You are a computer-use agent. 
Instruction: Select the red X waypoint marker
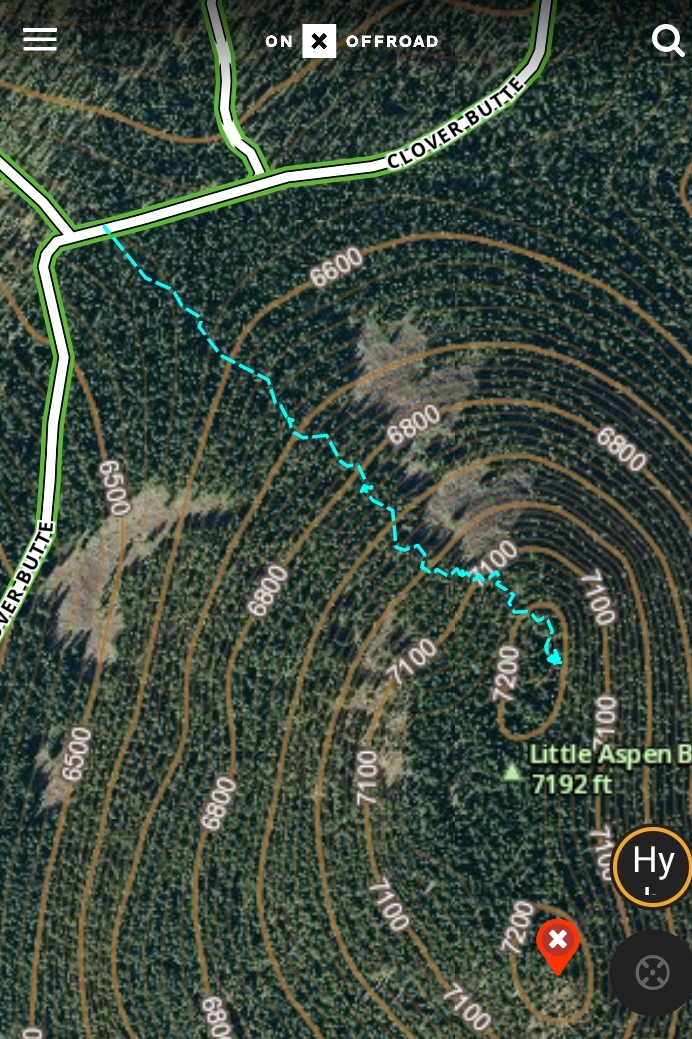557,942
